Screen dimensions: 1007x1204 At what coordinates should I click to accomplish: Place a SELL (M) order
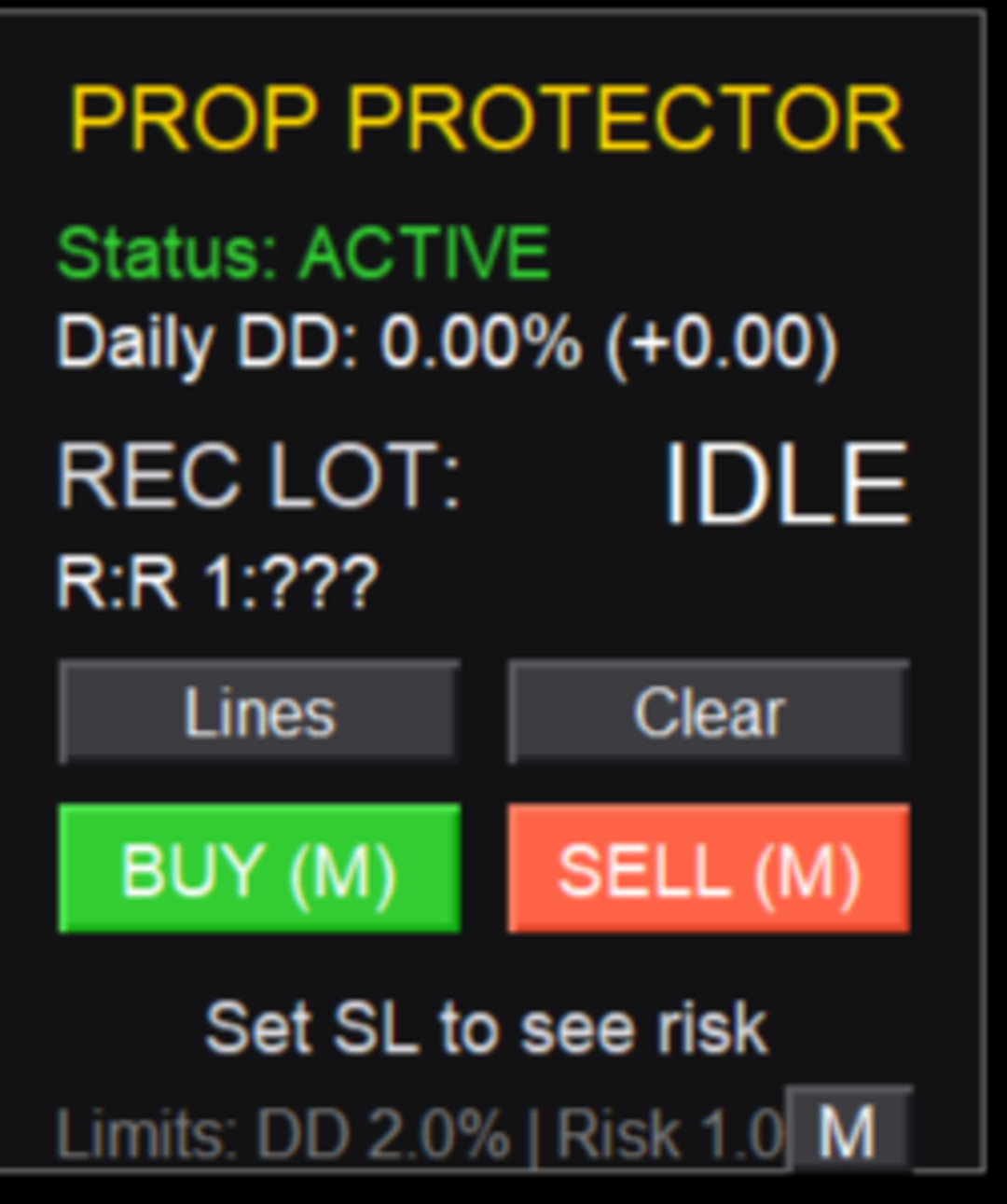[709, 869]
